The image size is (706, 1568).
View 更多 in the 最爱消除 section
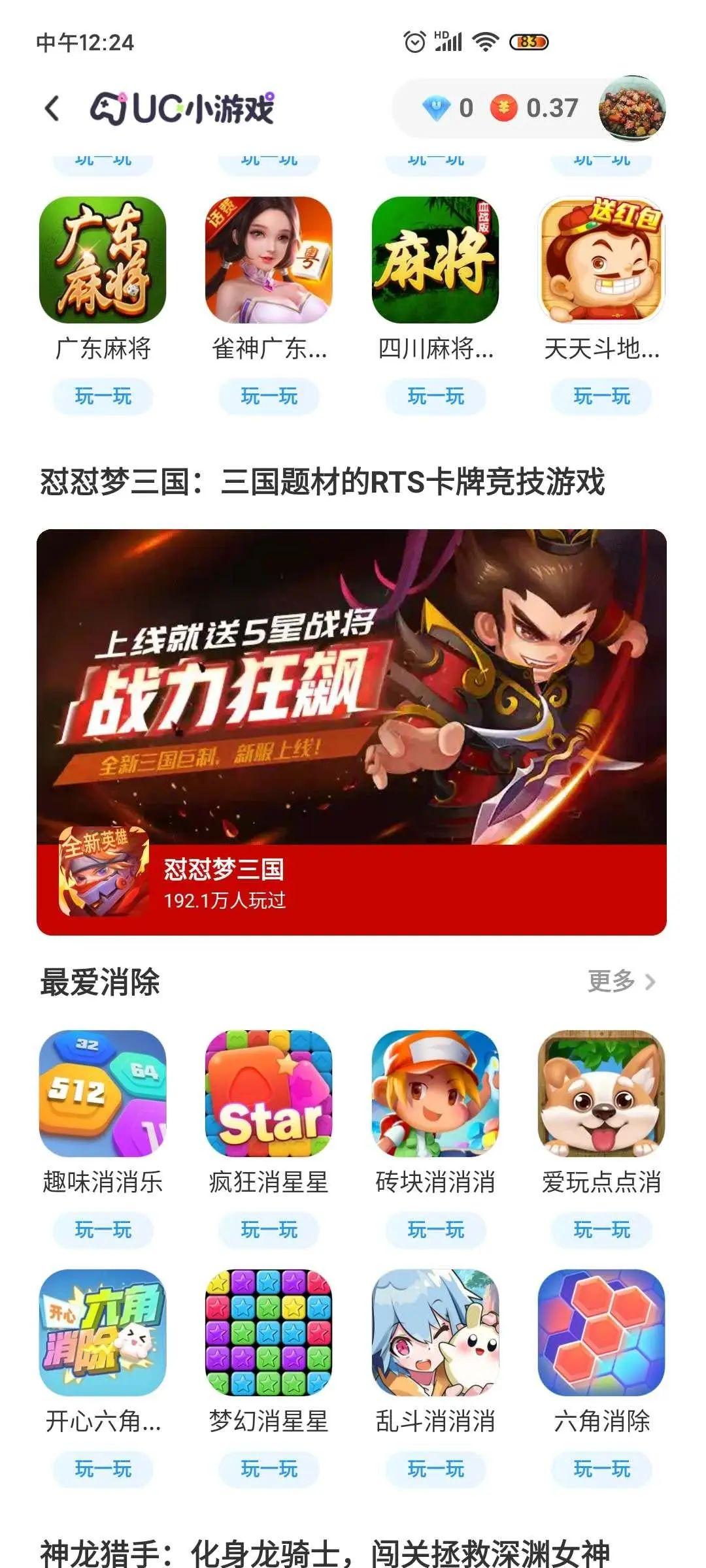[x=621, y=981]
